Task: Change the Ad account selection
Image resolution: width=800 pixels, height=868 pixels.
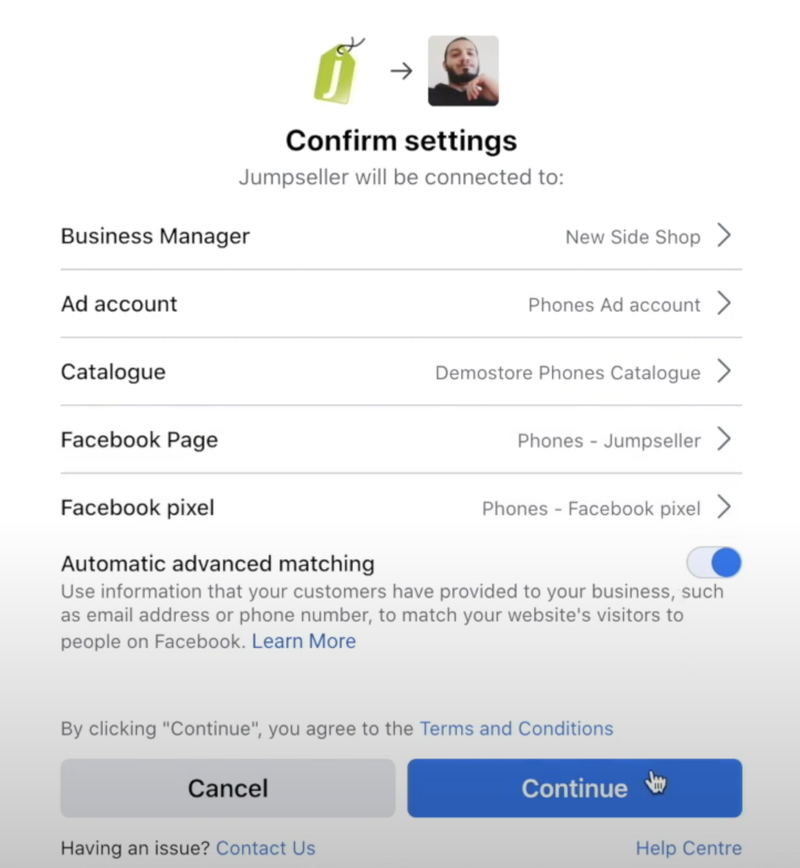Action: 400,304
